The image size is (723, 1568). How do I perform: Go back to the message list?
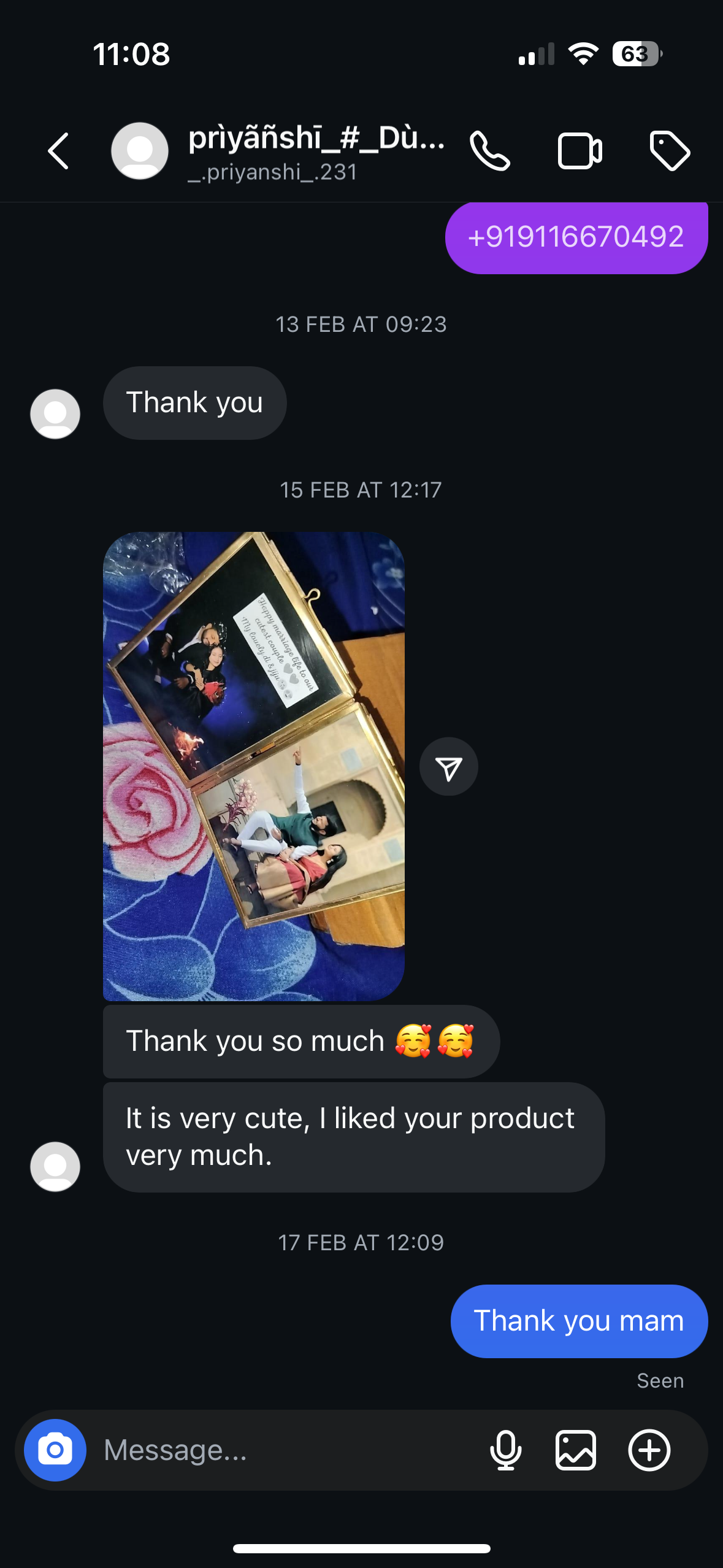(58, 151)
